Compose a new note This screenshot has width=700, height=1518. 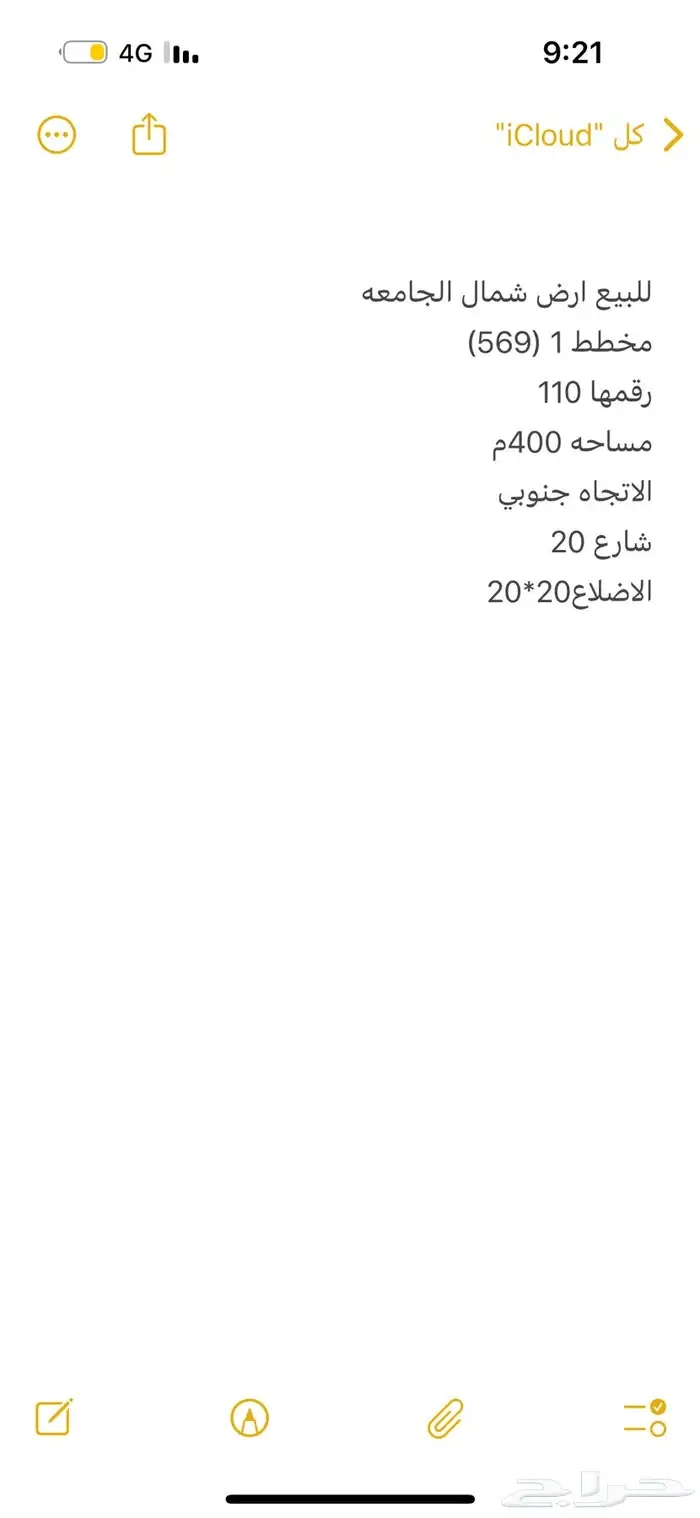pyautogui.click(x=55, y=1417)
